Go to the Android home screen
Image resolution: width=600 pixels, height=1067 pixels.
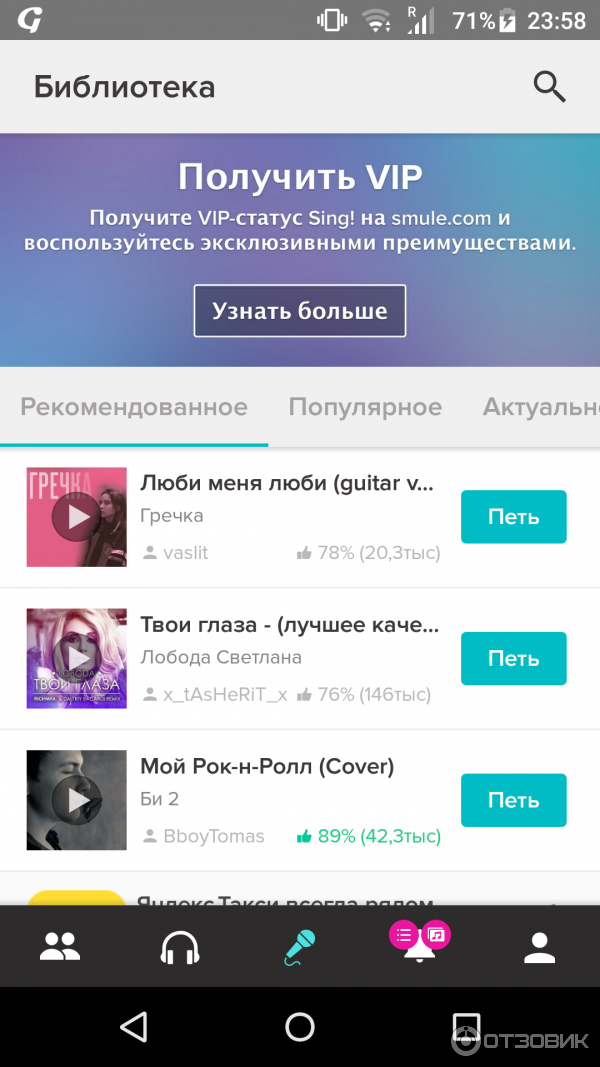coord(299,1027)
